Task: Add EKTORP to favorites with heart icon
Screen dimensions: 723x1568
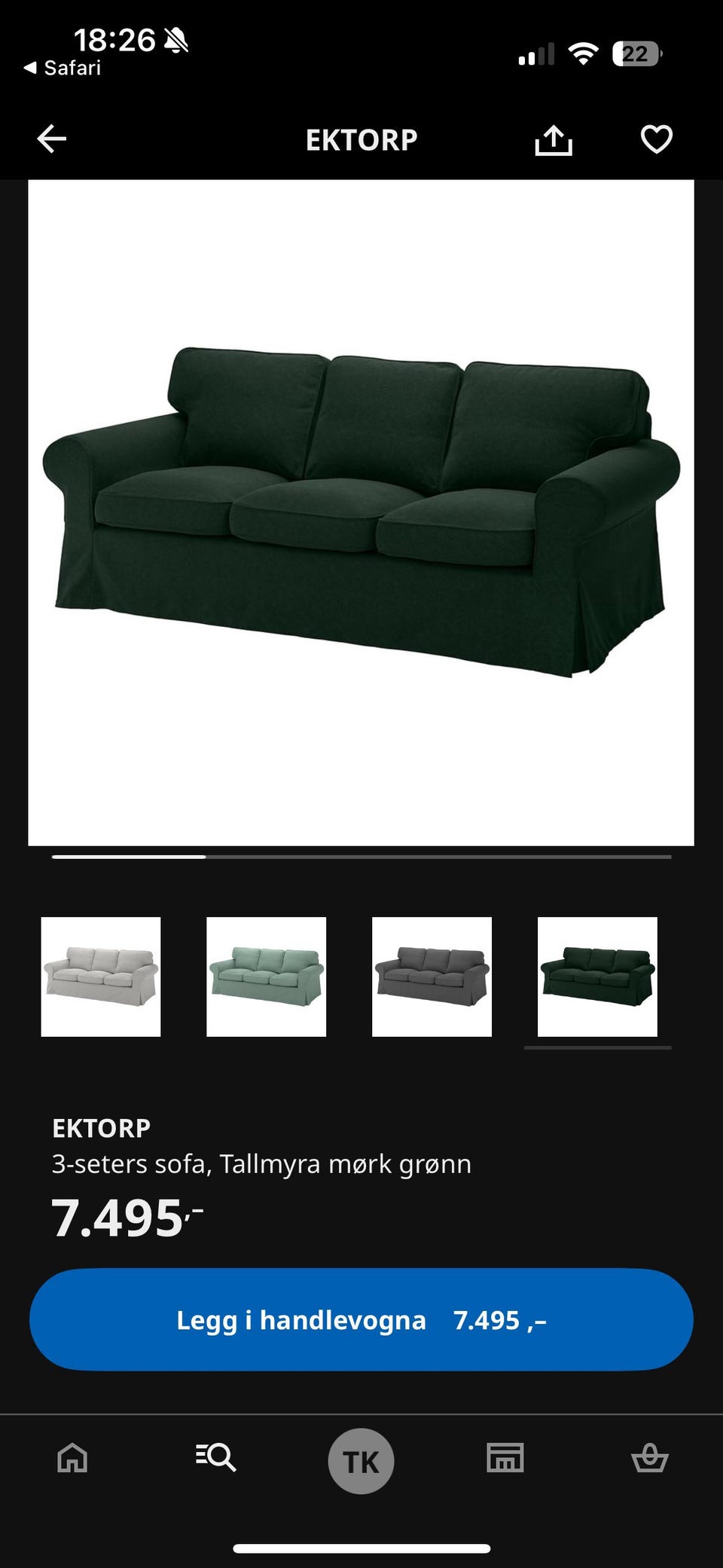Action: 656,139
